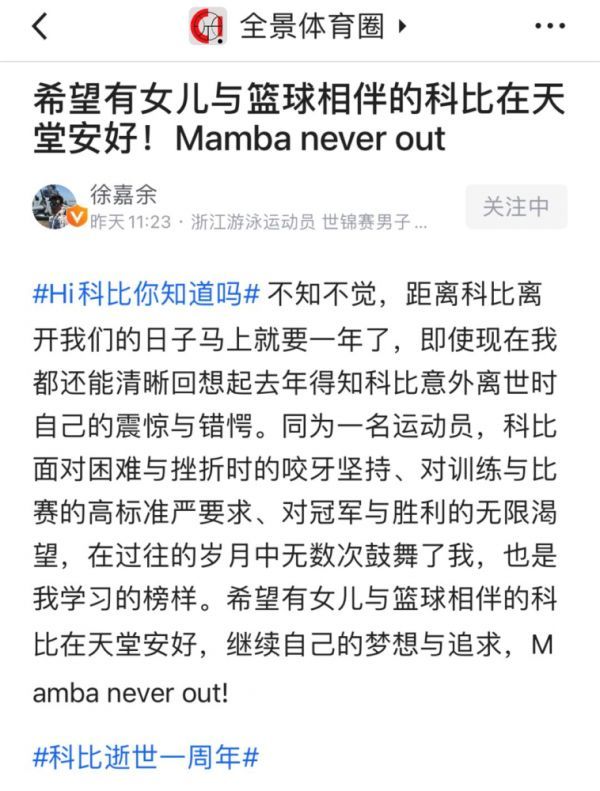The width and height of the screenshot is (600, 791).
Task: Go back using the top-left arrow
Action: pyautogui.click(x=39, y=27)
